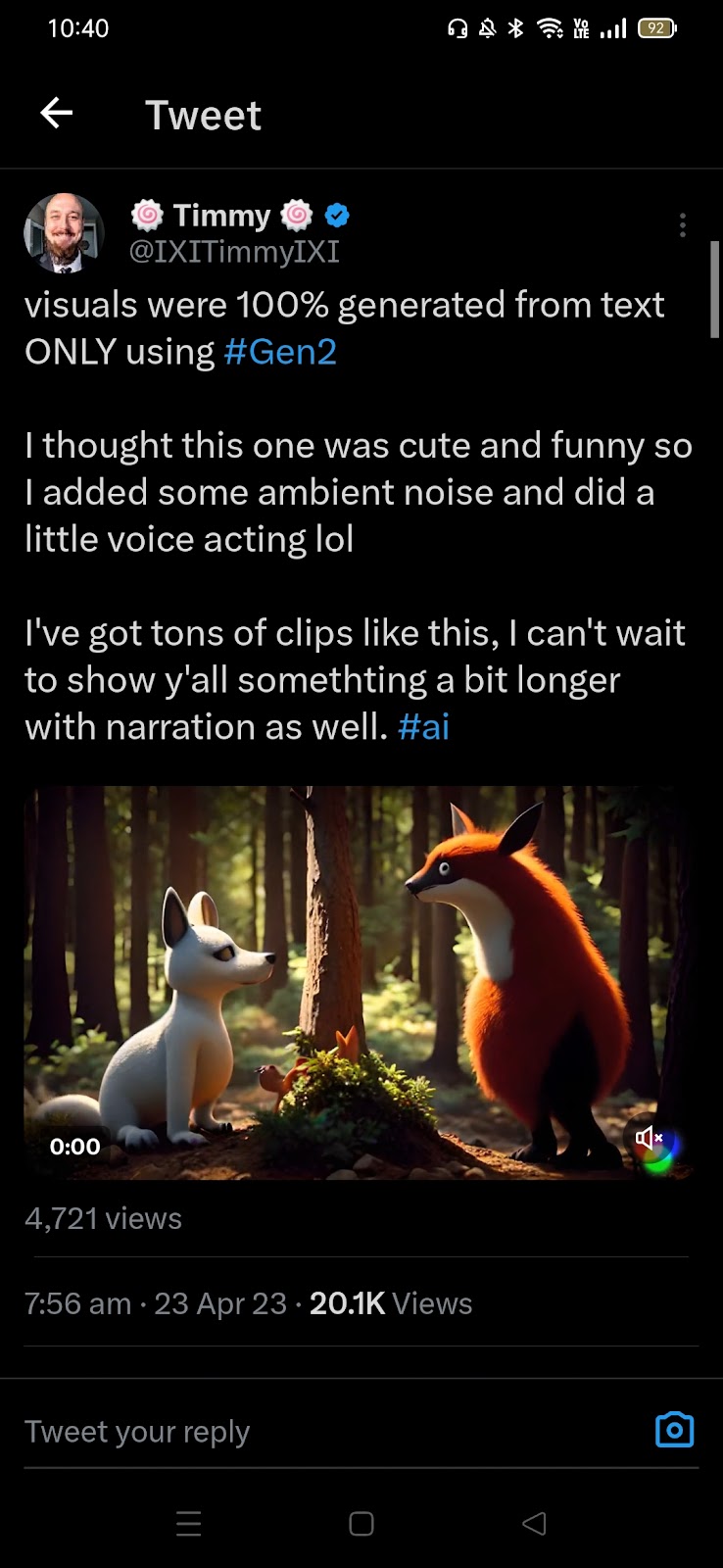Viewport: 723px width, 1568px height.
Task: Play the fox forest video
Action: tap(359, 980)
